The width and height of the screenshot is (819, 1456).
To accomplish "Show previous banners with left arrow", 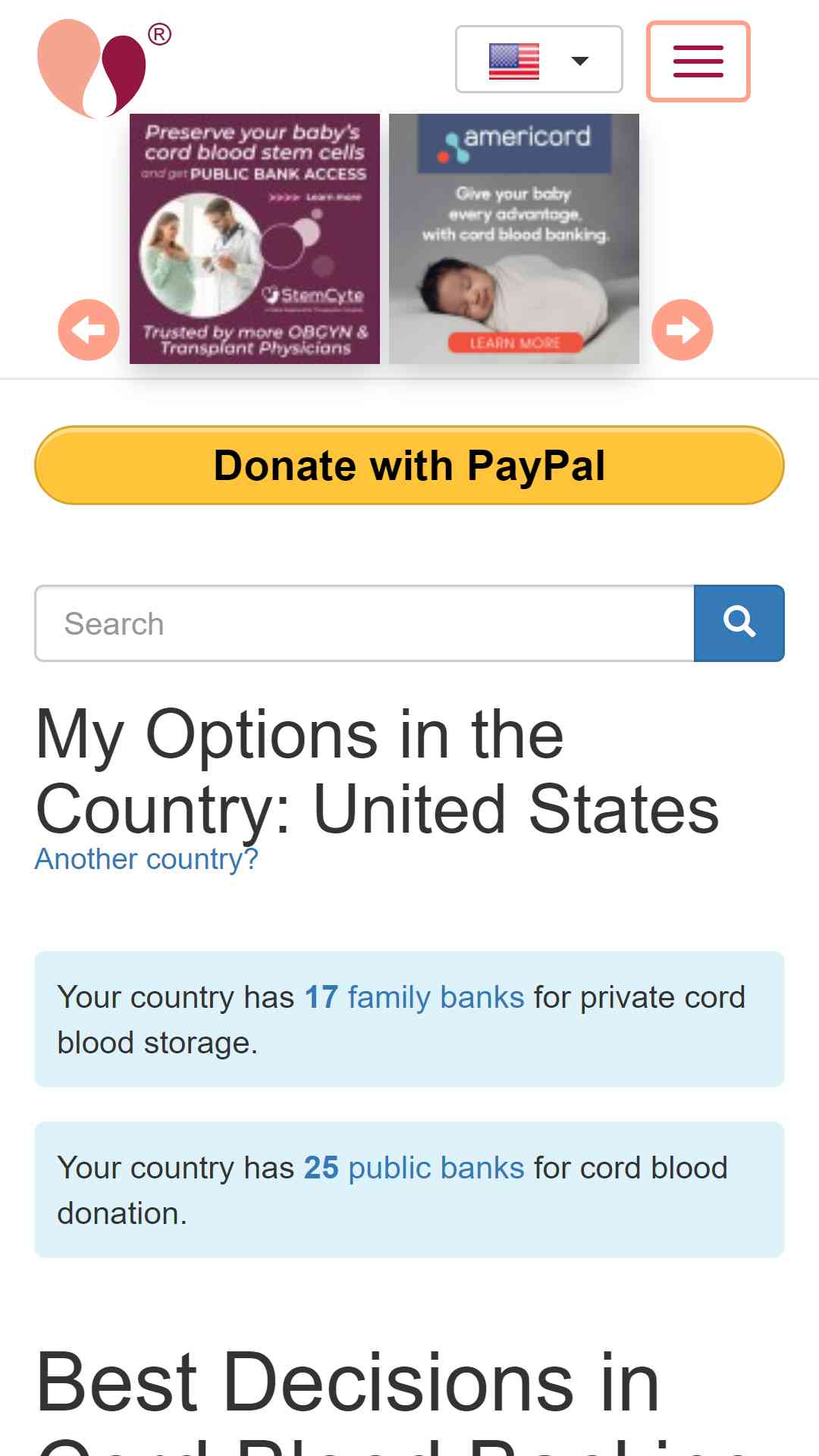I will click(89, 330).
